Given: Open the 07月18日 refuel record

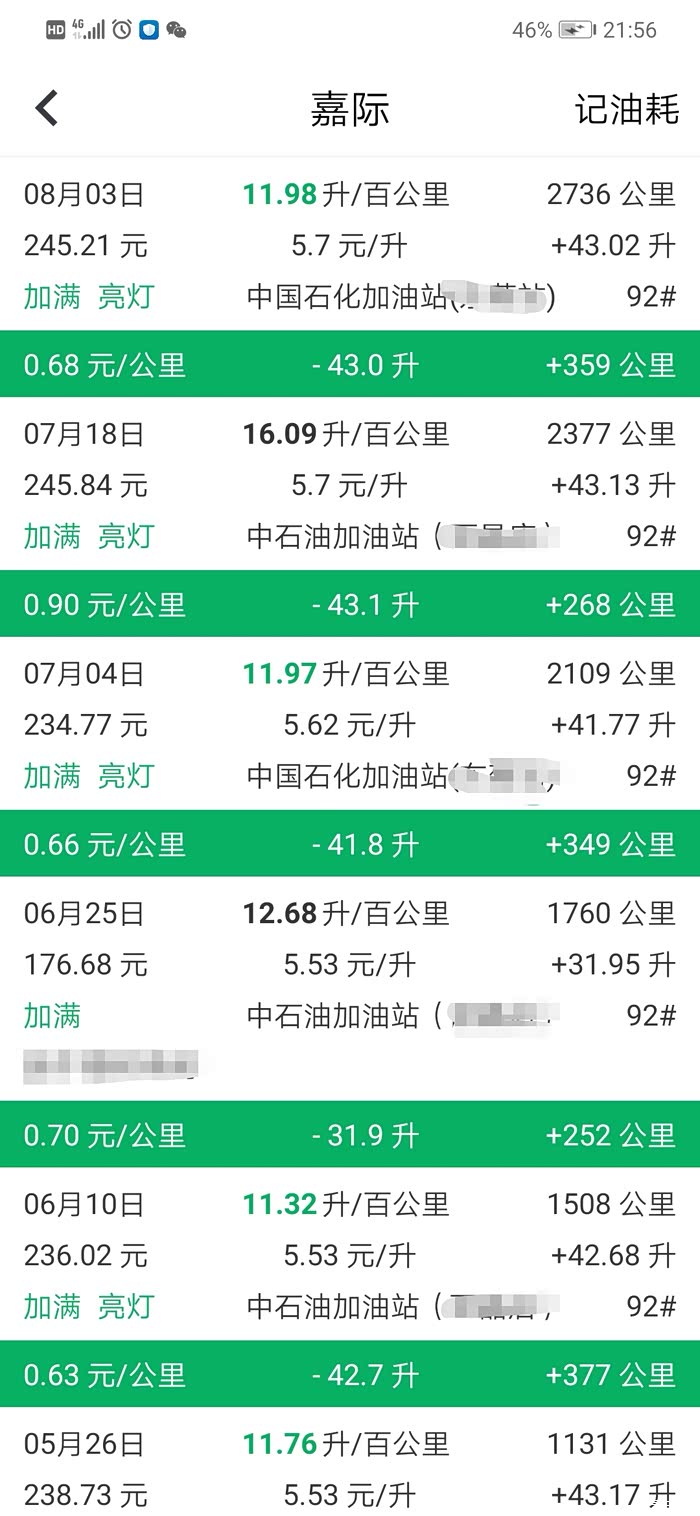Looking at the screenshot, I should (350, 485).
